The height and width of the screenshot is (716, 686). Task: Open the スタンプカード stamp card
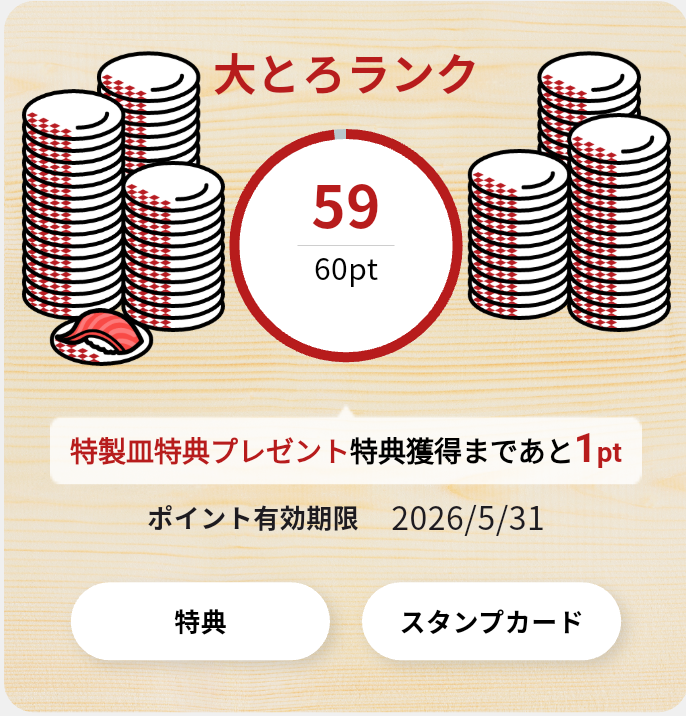490,621
